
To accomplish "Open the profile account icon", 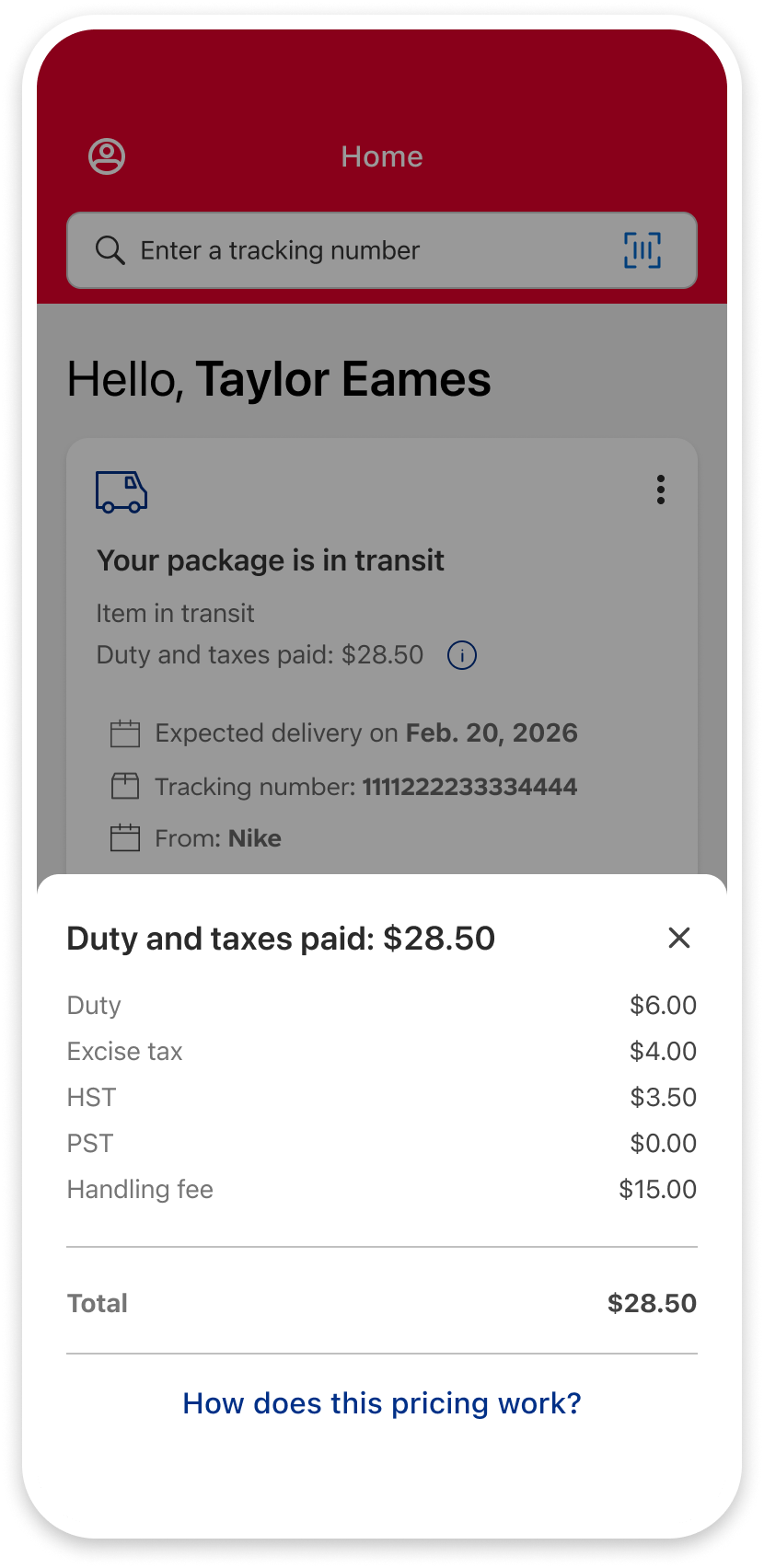I will pos(107,156).
